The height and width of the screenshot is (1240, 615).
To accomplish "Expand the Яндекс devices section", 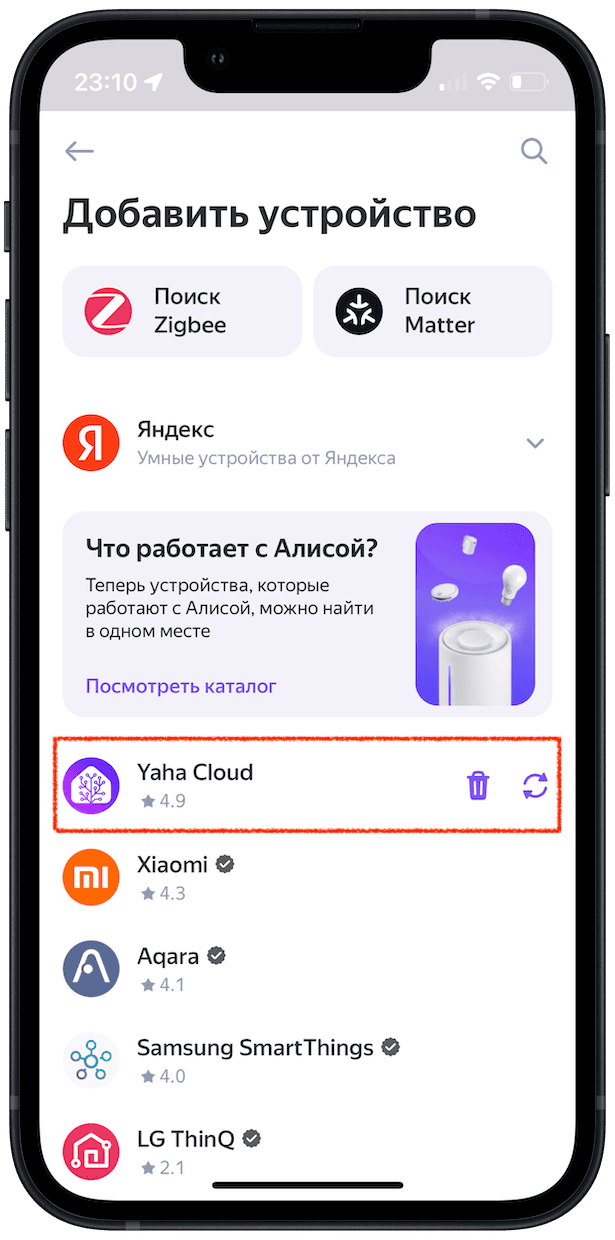I will coord(535,443).
